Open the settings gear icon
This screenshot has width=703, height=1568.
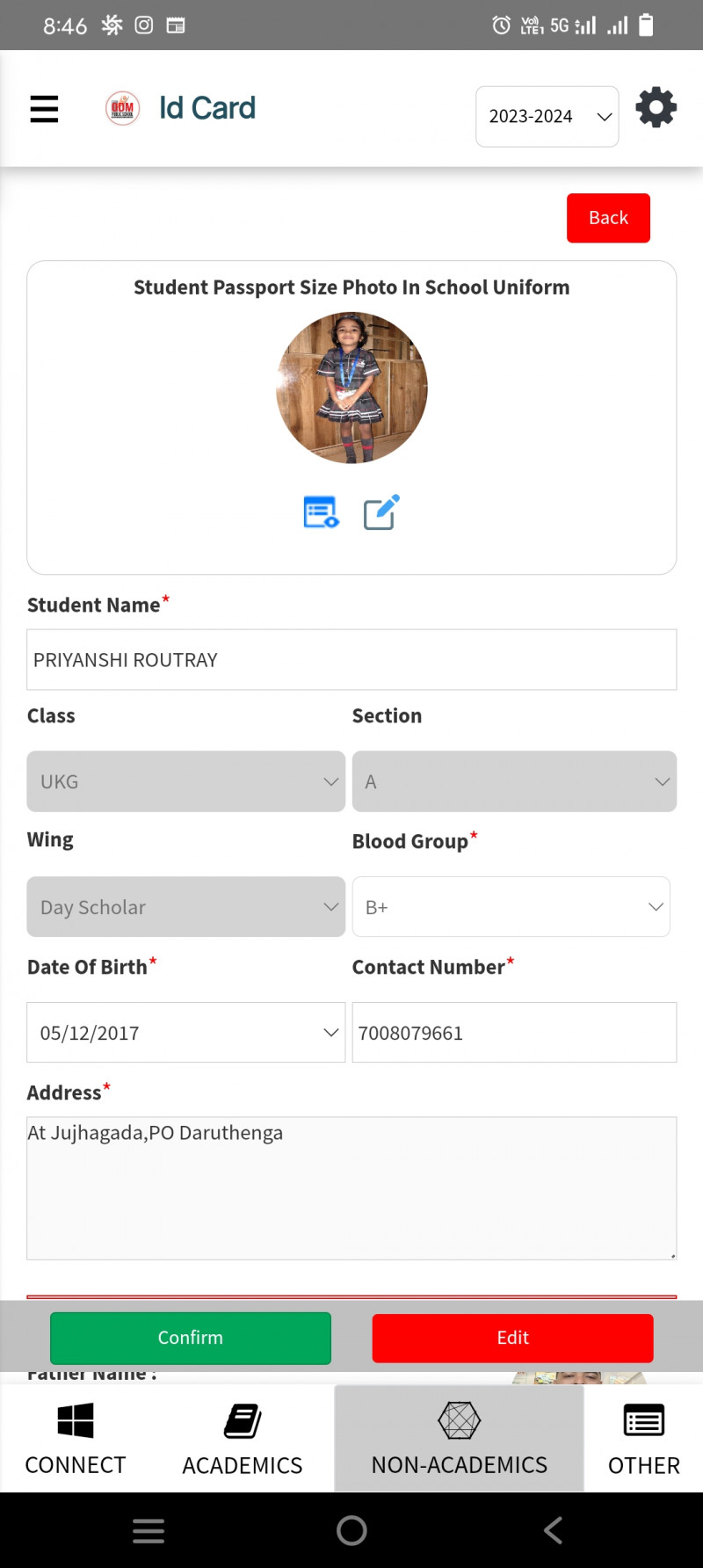tap(656, 108)
